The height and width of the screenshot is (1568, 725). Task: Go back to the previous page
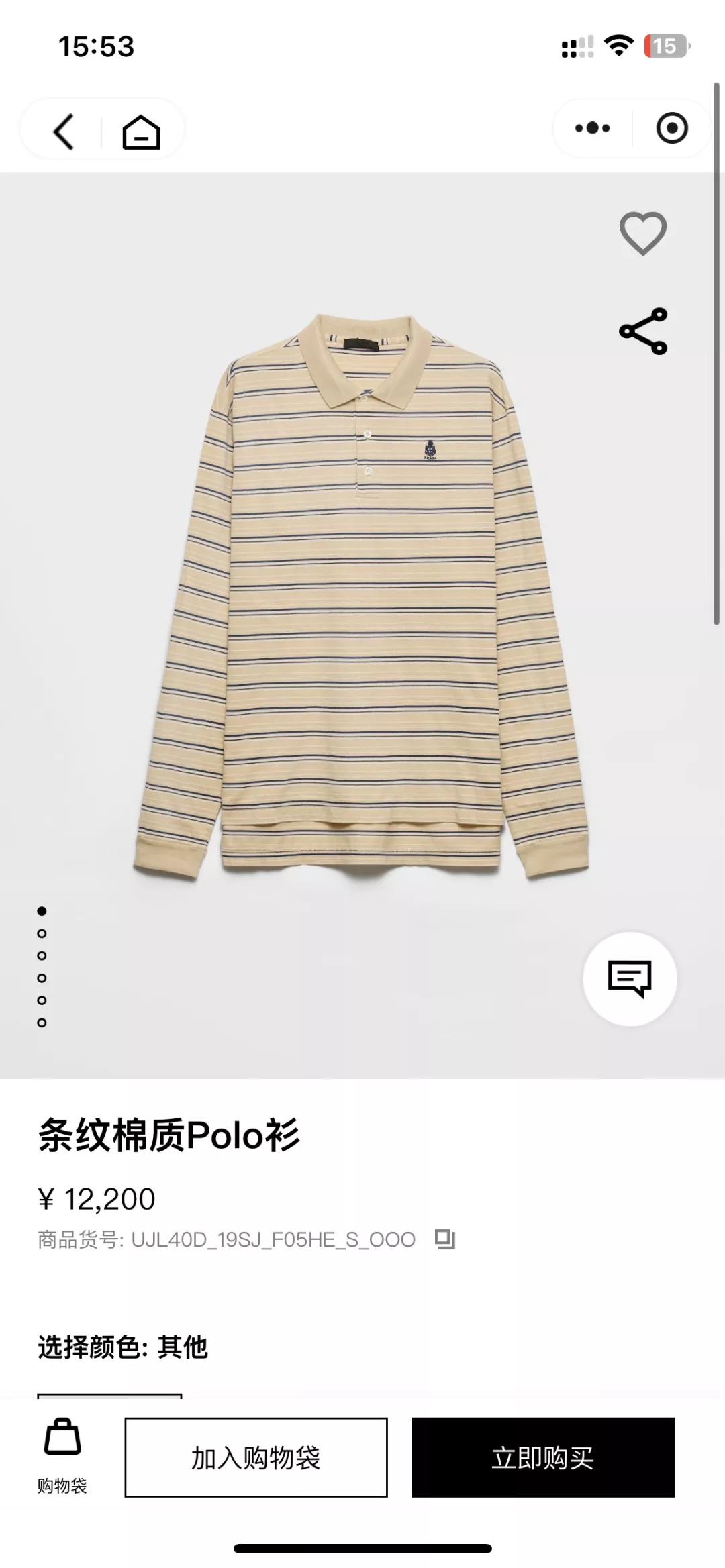[63, 130]
